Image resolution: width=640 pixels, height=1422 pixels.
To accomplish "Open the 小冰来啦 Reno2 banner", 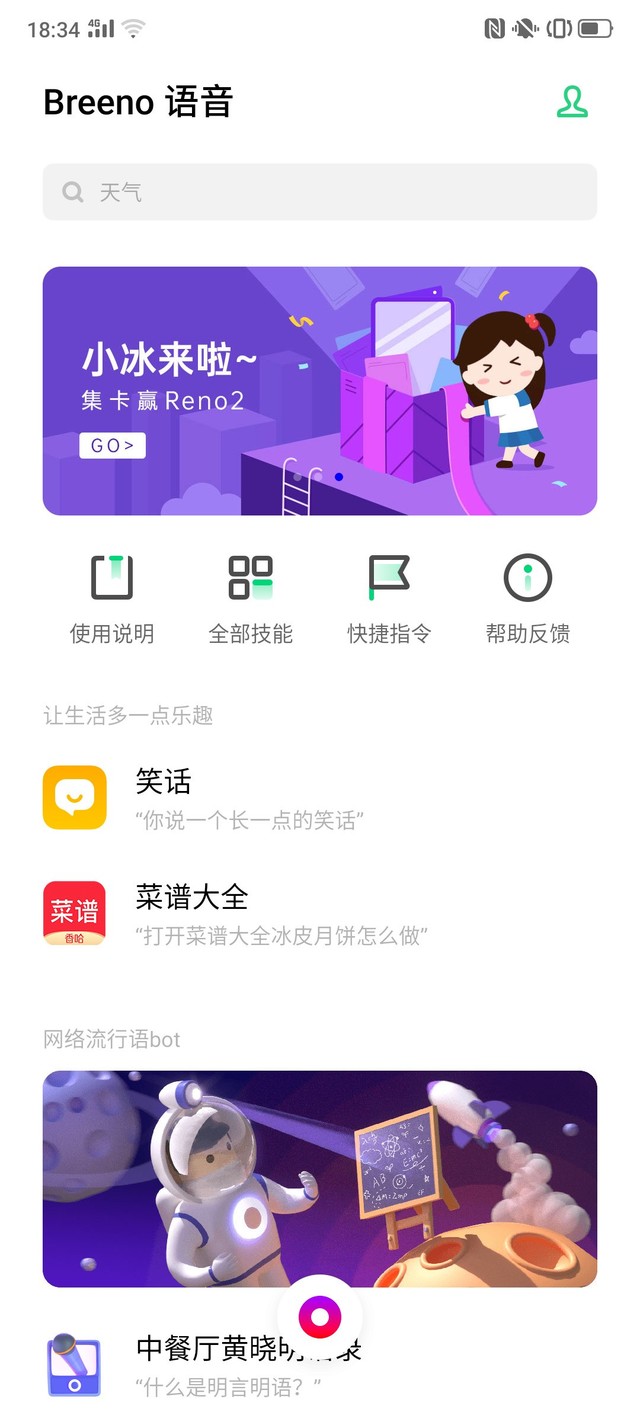I will coord(320,391).
